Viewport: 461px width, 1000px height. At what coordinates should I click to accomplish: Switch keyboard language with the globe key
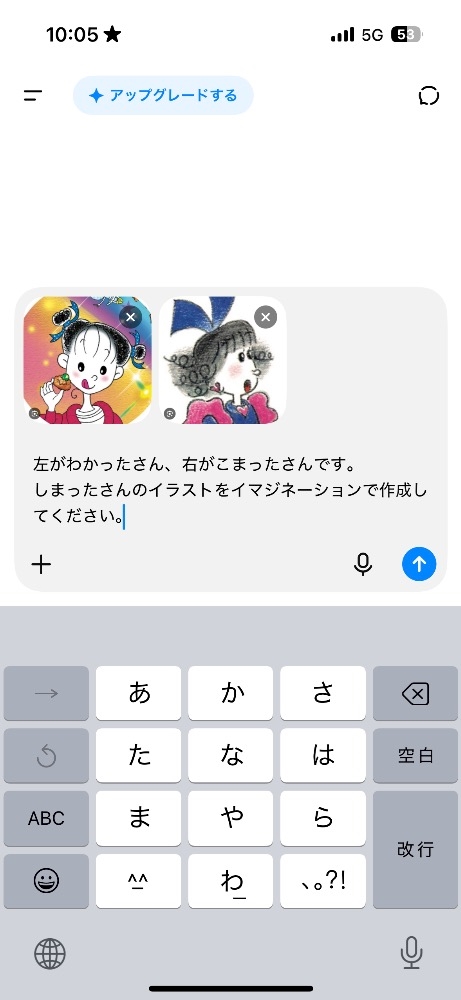pos(50,954)
